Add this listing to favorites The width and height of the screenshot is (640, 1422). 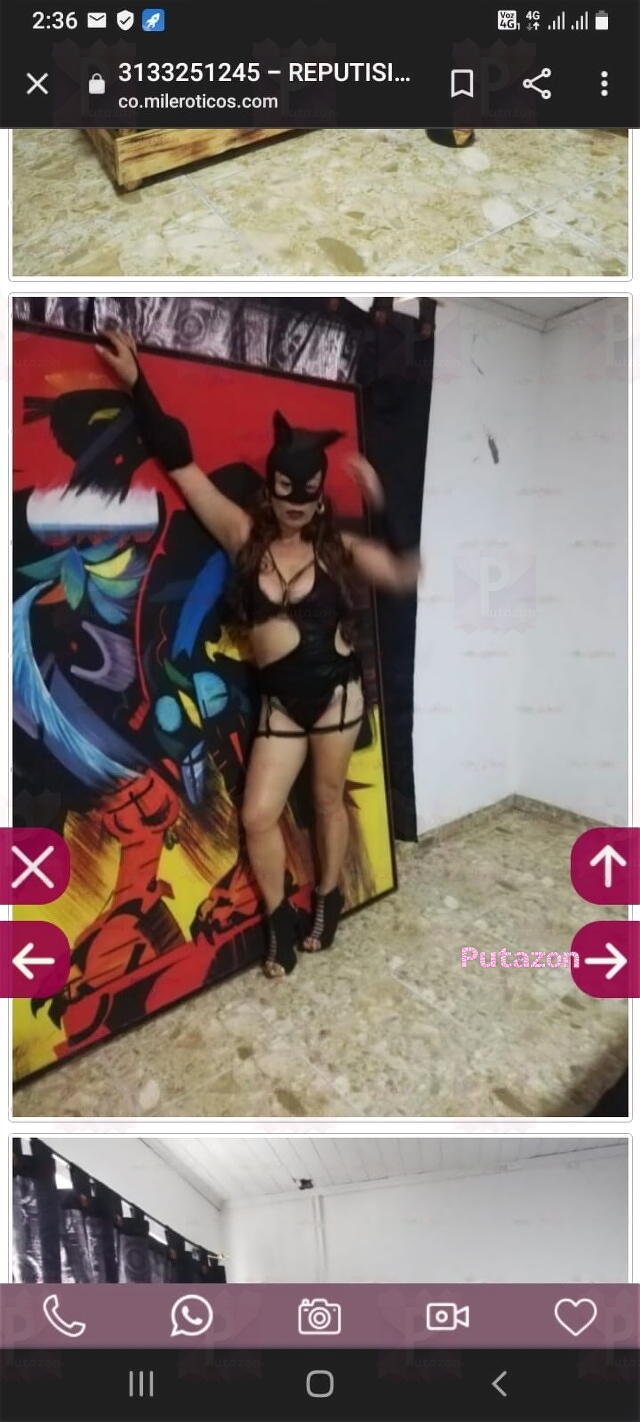pos(575,1317)
